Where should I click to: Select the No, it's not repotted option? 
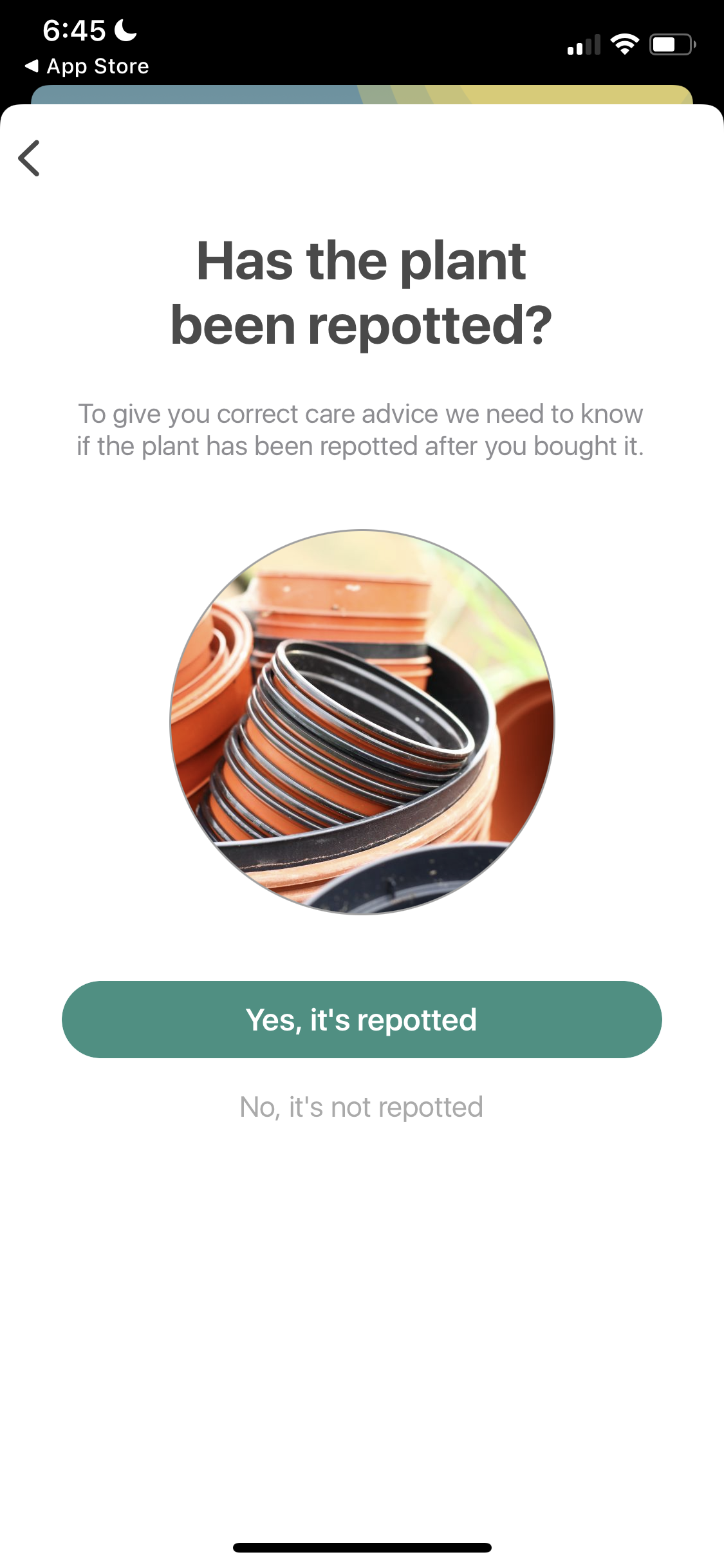(x=362, y=1107)
